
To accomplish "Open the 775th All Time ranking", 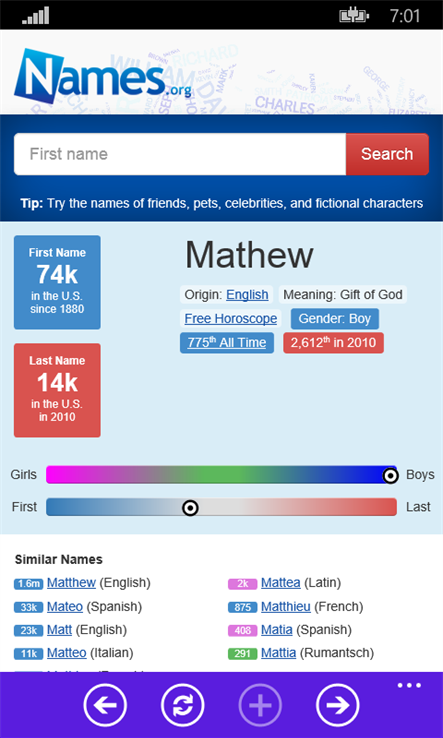I will pos(227,343).
